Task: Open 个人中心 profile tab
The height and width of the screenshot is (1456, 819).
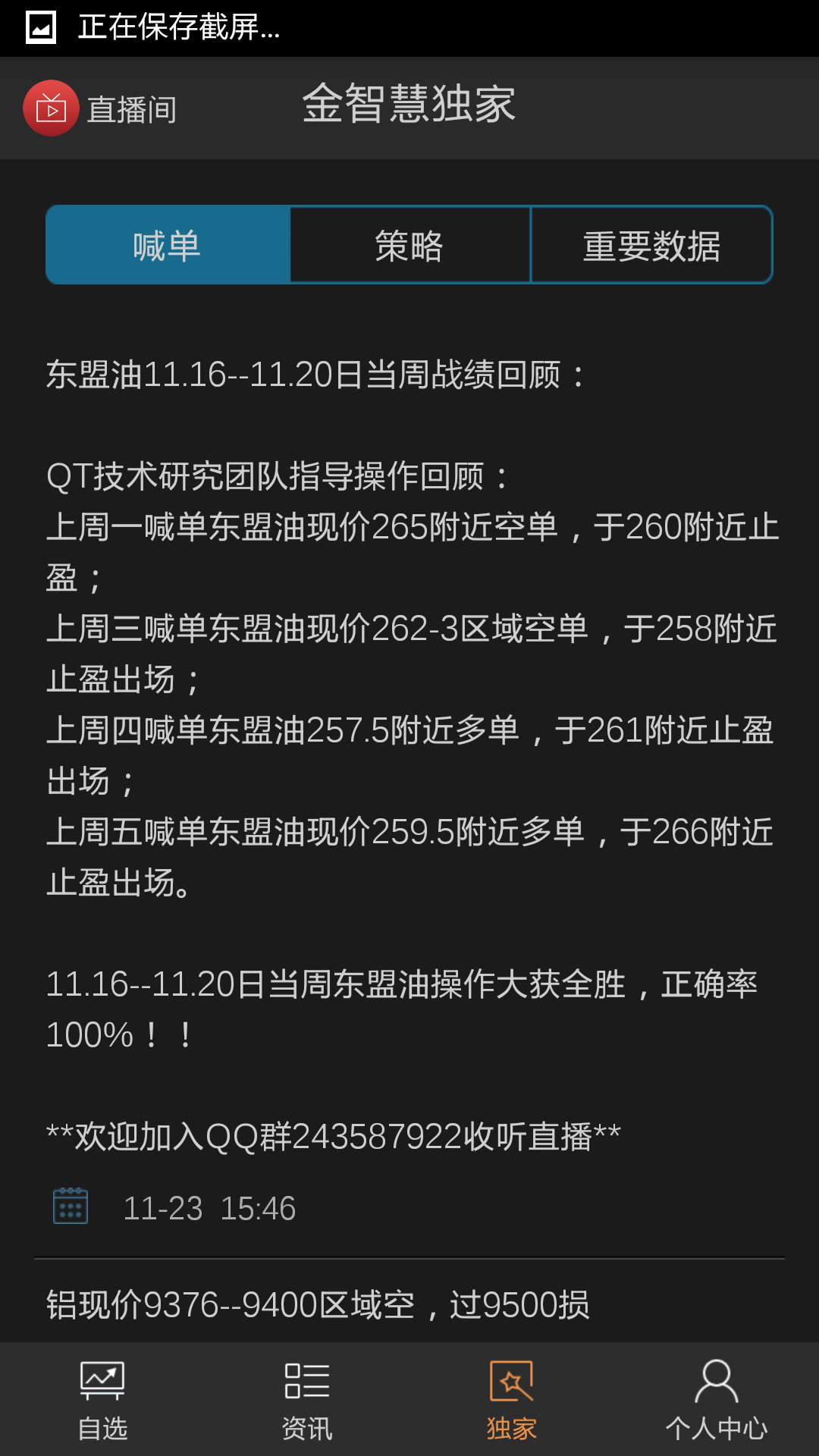Action: click(x=717, y=1400)
